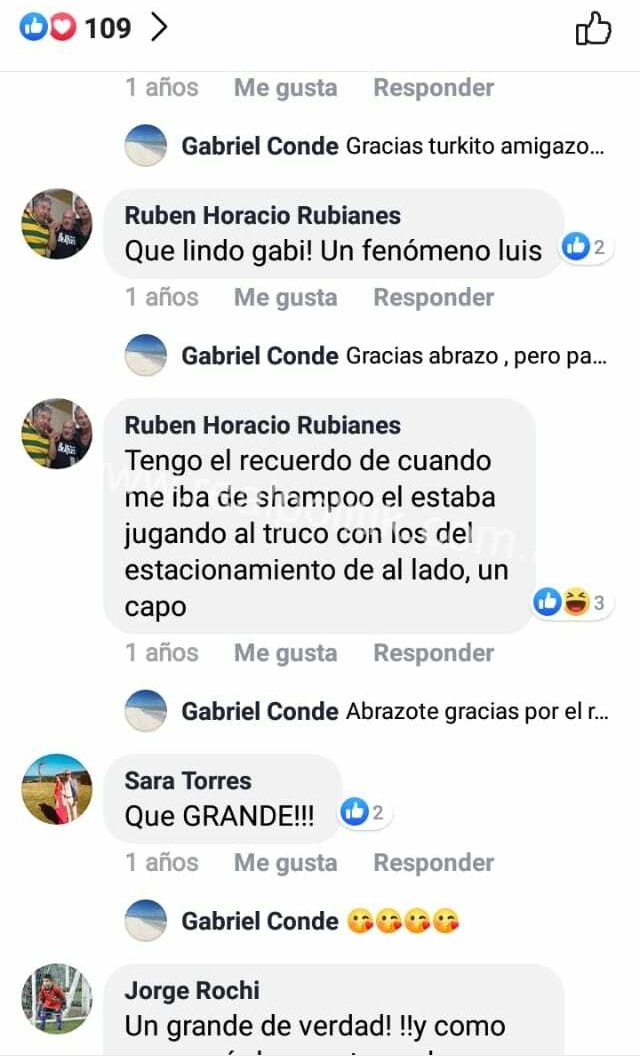Image resolution: width=640 pixels, height=1056 pixels.
Task: Reply to the 'Que lindo gabi!' comment
Action: [x=433, y=297]
